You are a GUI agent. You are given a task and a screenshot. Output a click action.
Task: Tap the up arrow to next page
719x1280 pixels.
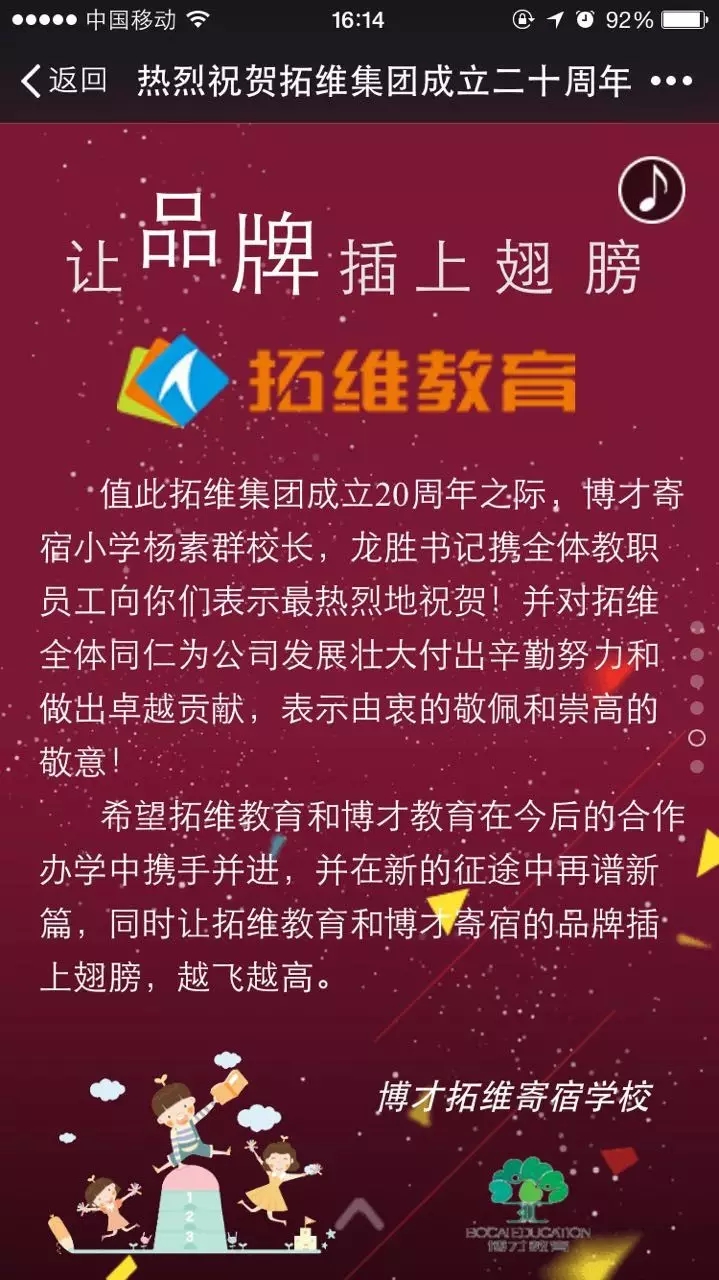pos(360,1215)
